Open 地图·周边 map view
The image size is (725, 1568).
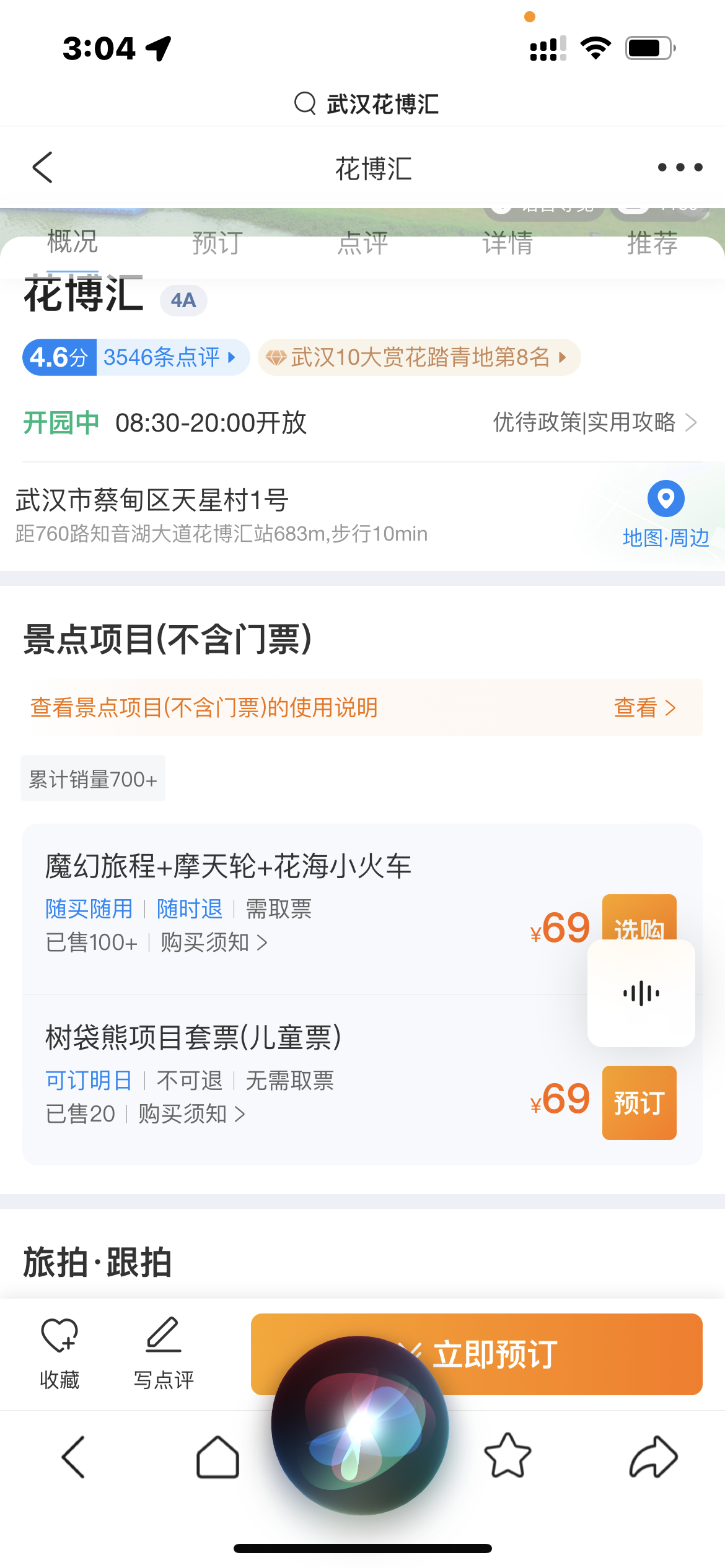(x=666, y=514)
